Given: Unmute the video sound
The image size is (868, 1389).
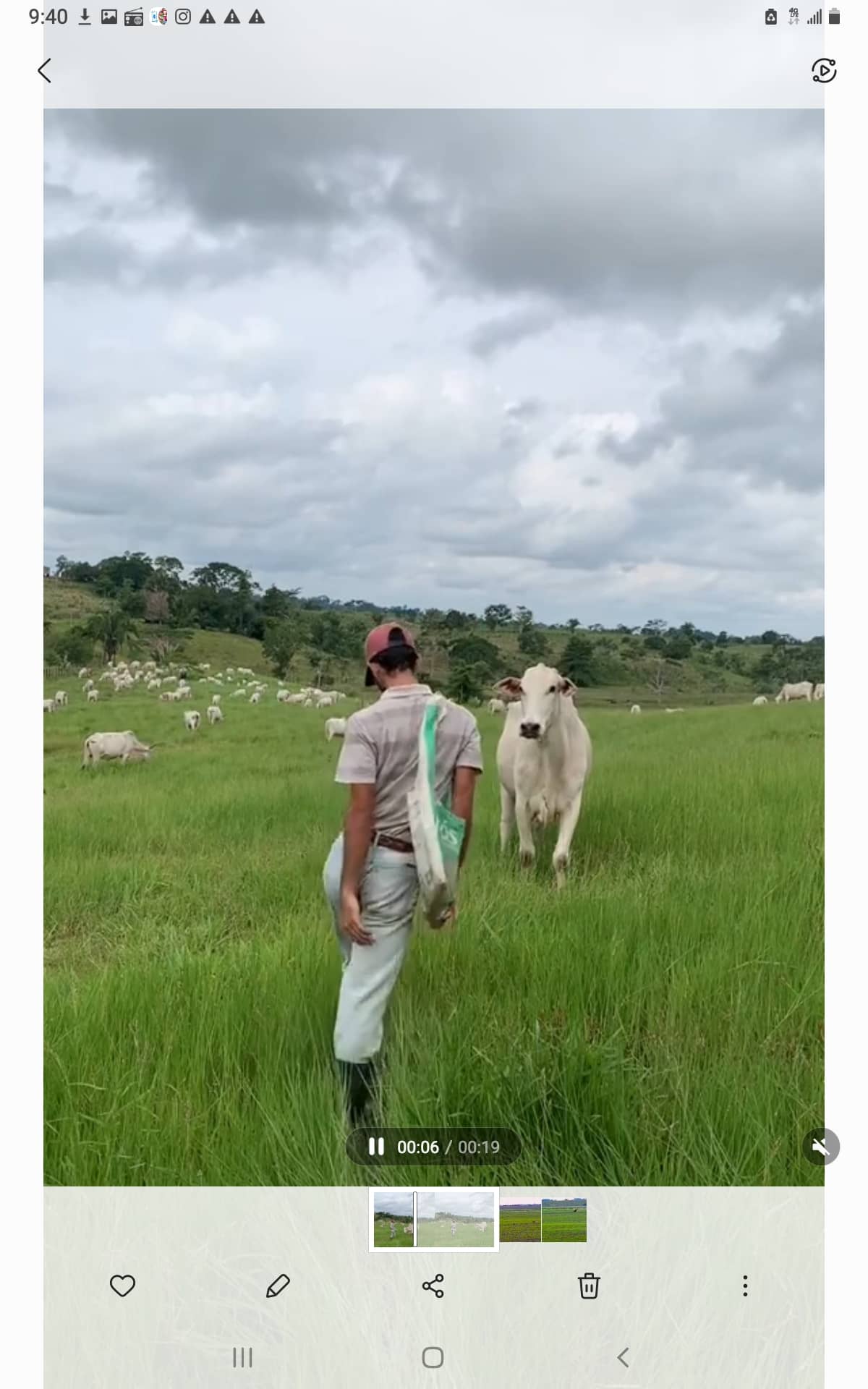Looking at the screenshot, I should coord(821,1147).
